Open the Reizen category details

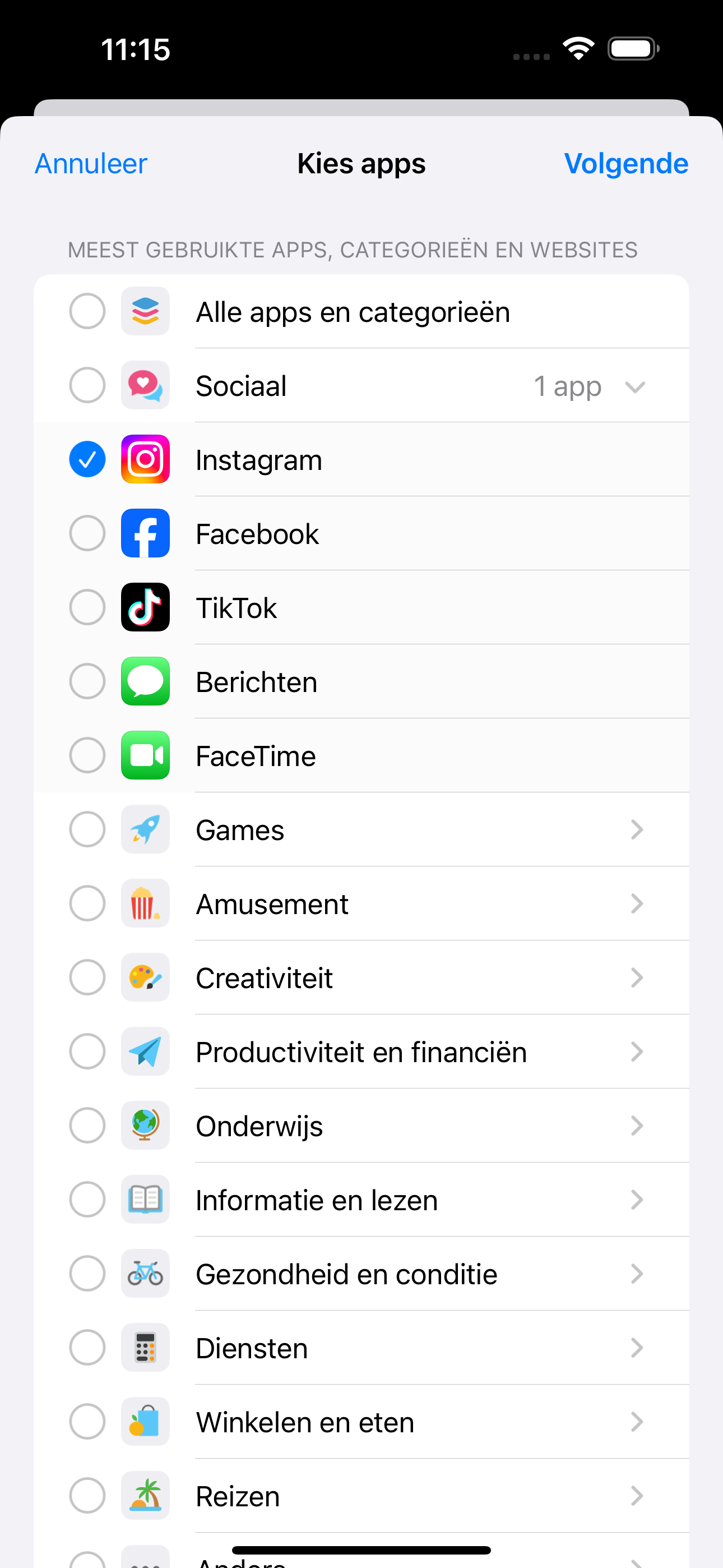click(x=637, y=1496)
